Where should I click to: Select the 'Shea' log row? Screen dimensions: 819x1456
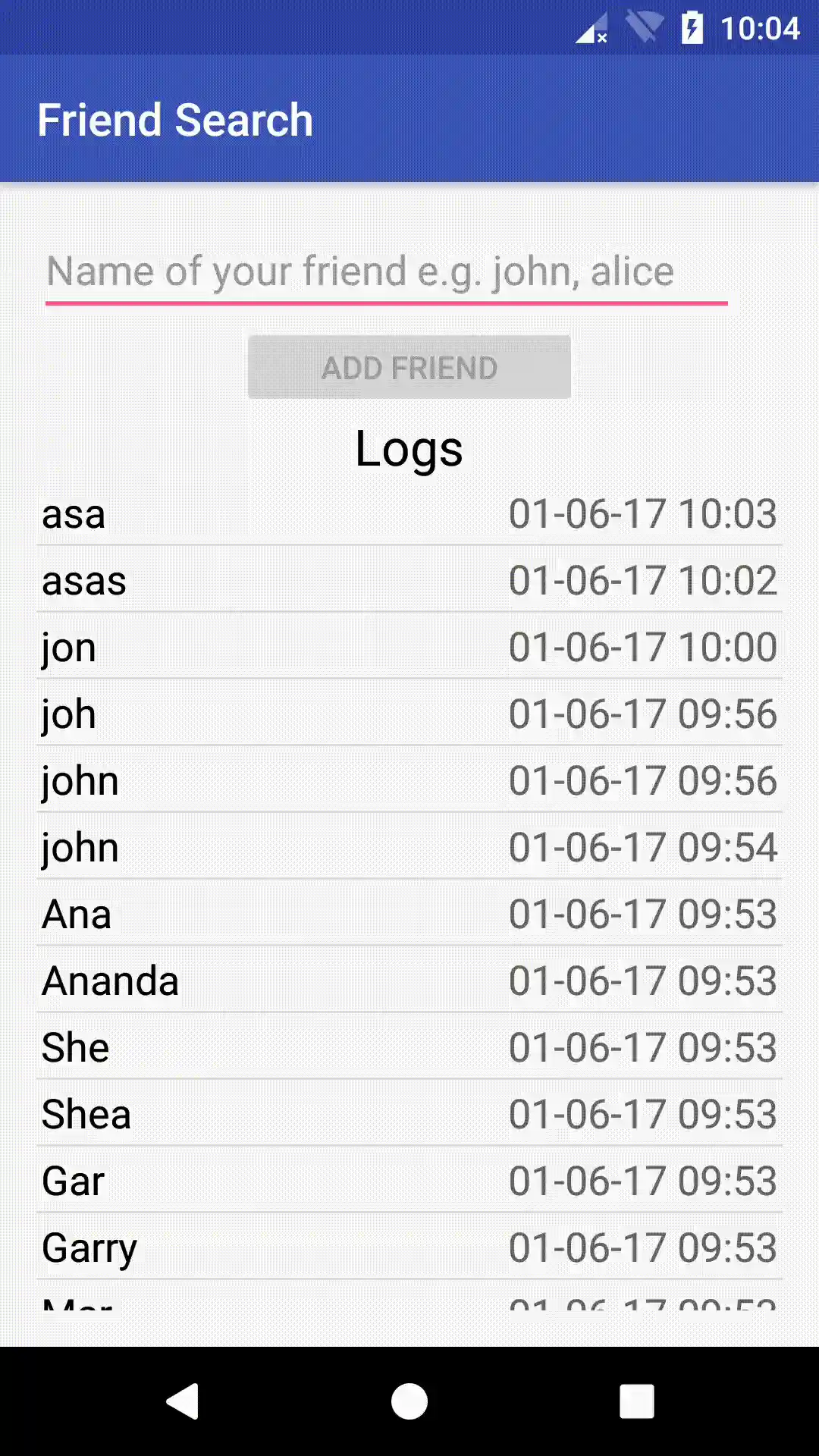click(x=409, y=1115)
